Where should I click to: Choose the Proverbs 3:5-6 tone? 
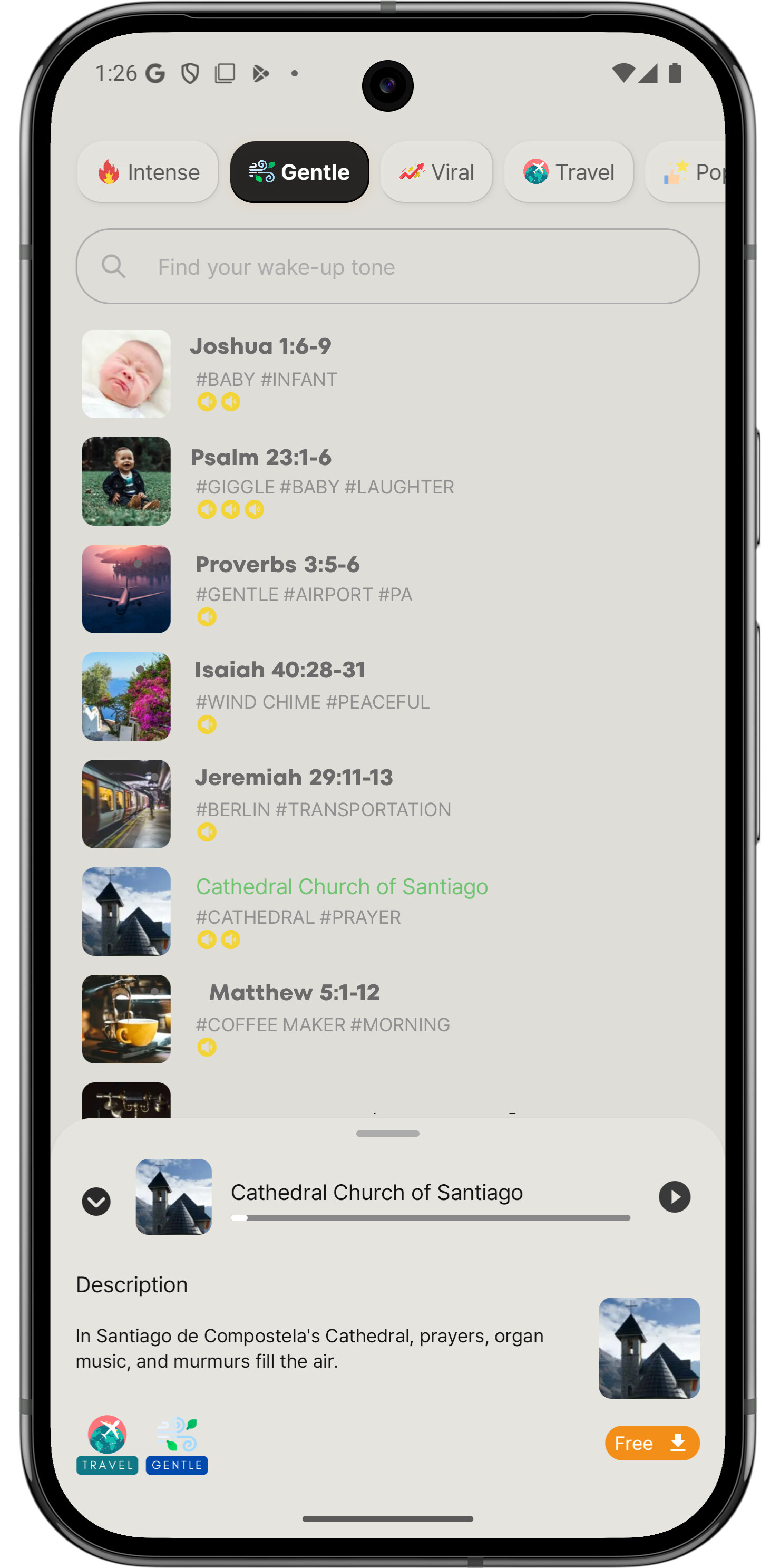click(387, 588)
